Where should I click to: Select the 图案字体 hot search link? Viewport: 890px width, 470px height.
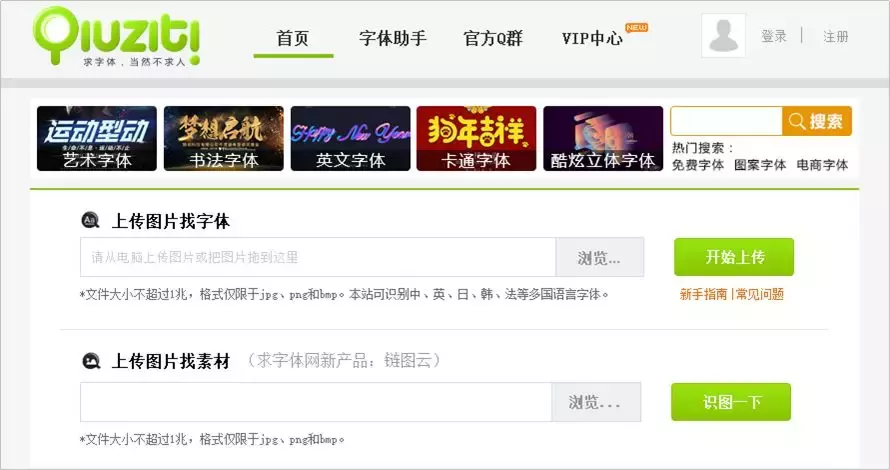coord(760,165)
